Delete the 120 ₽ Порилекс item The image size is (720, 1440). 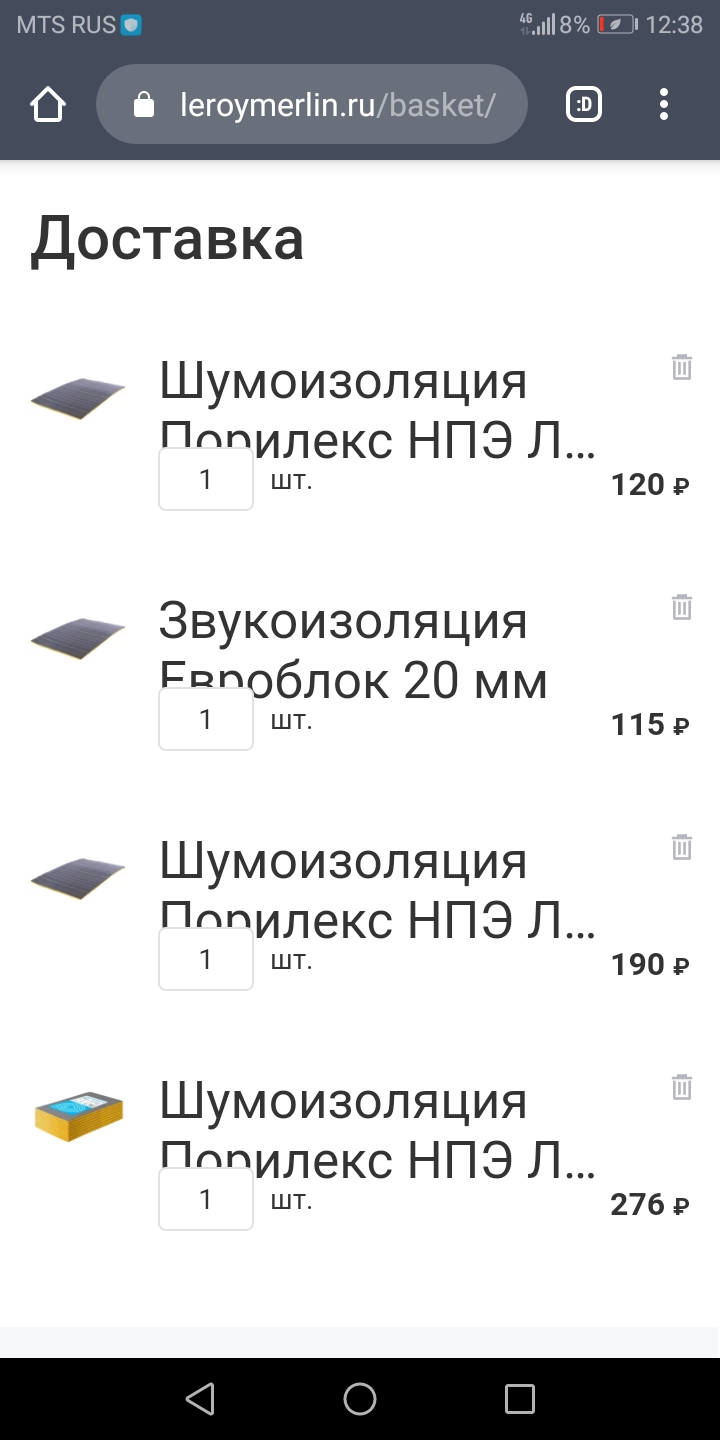coord(681,367)
